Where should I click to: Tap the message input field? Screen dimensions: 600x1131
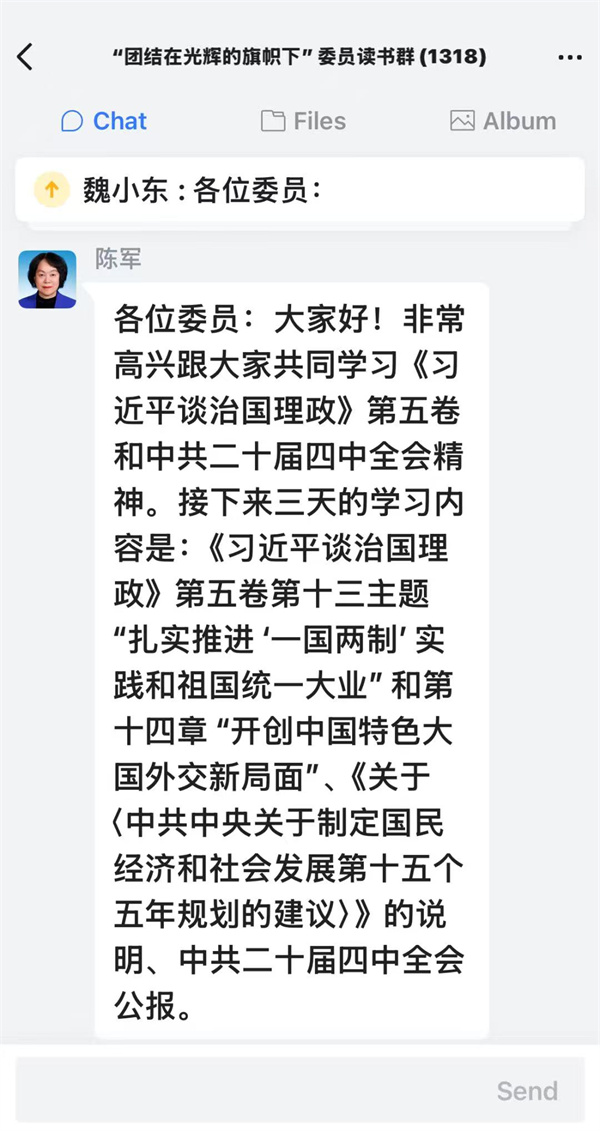250,1090
